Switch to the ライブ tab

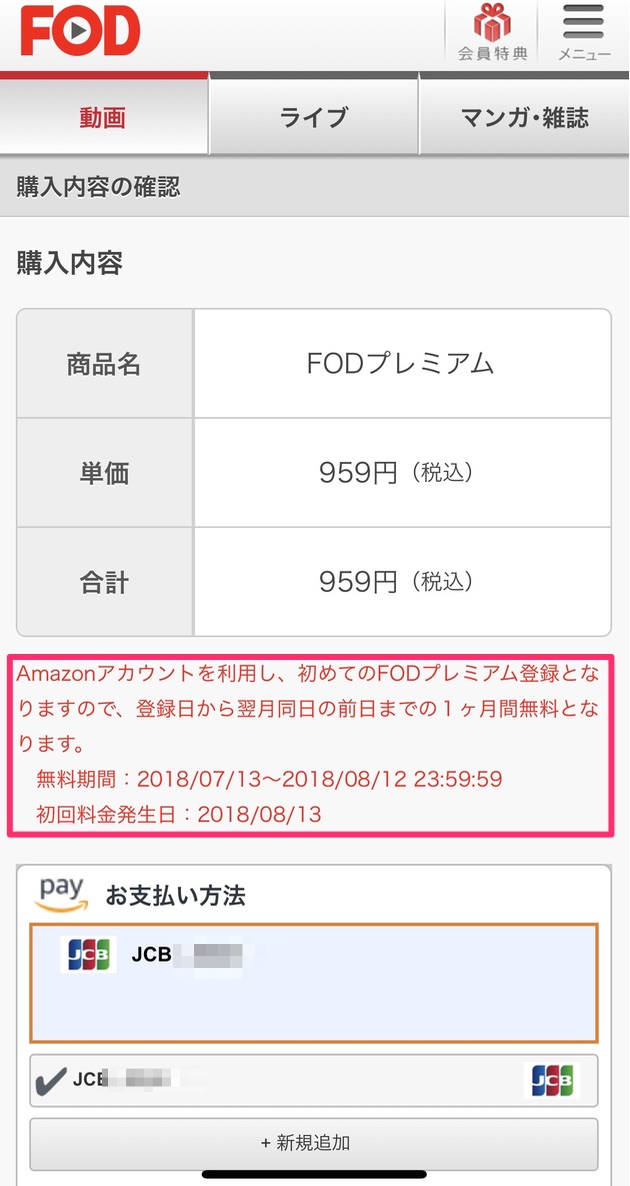[x=313, y=117]
